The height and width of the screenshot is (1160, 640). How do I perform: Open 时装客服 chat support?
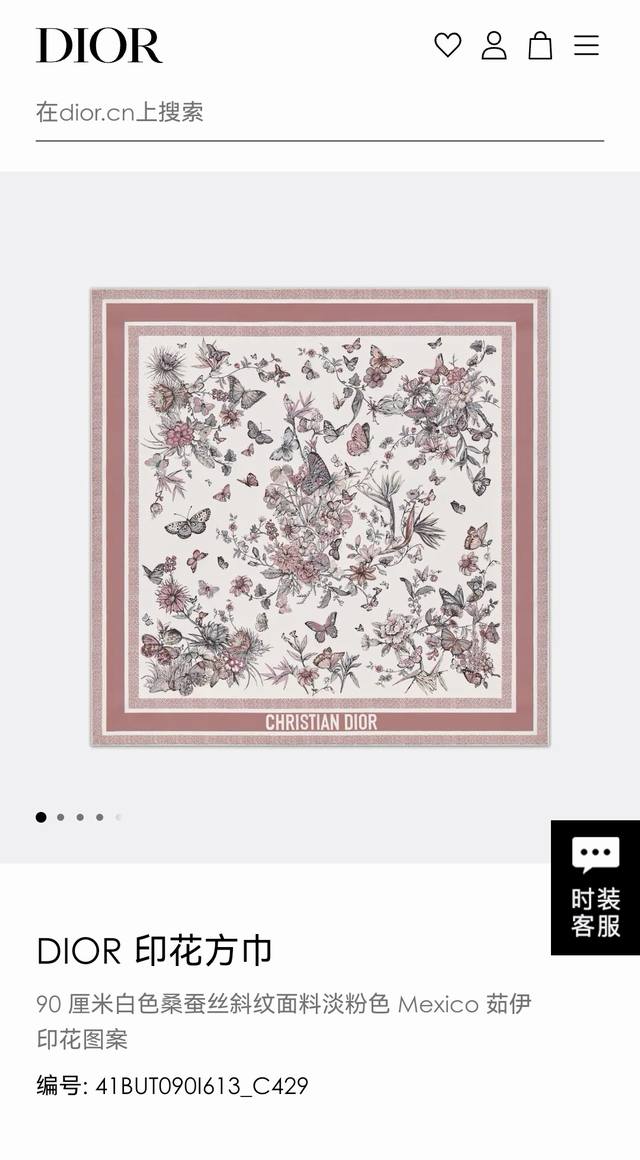point(595,887)
